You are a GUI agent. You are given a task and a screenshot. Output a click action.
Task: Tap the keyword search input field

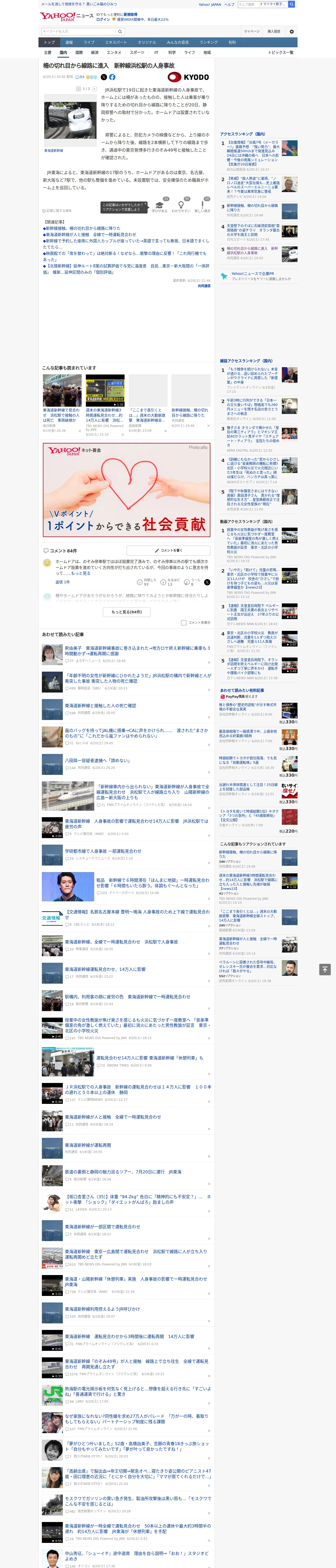click(79, 32)
